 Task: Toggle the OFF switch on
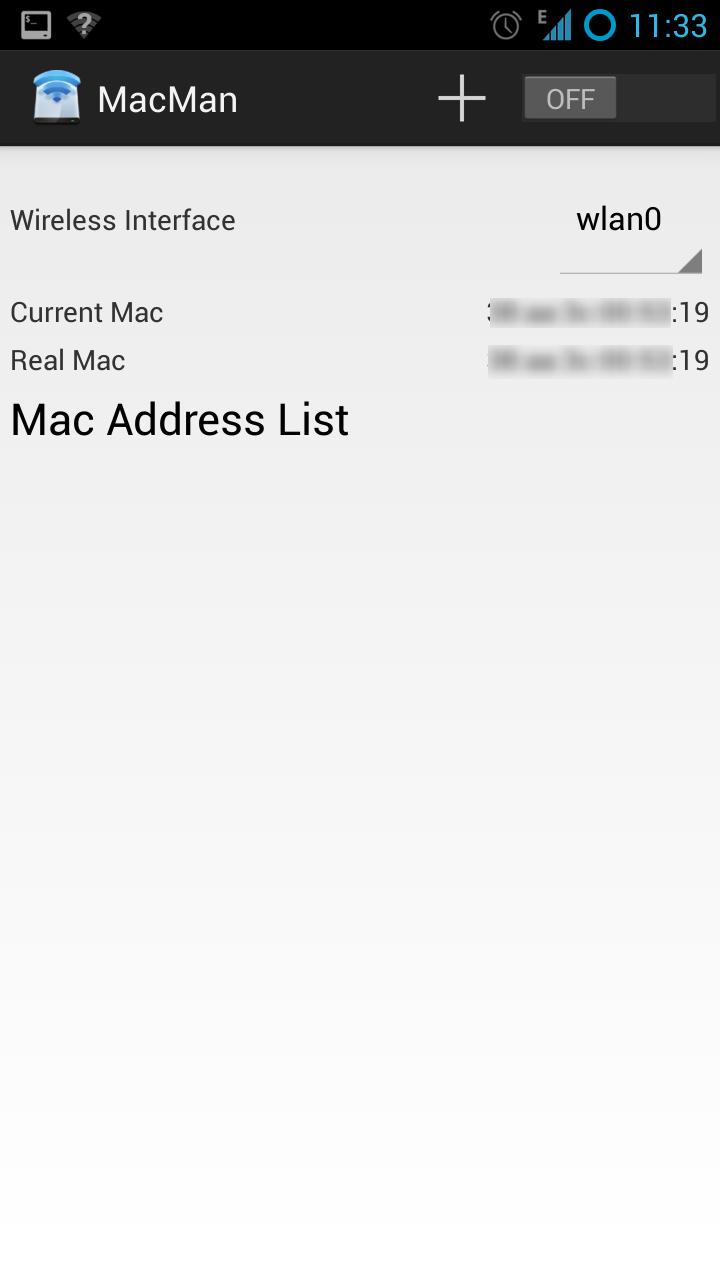(618, 99)
